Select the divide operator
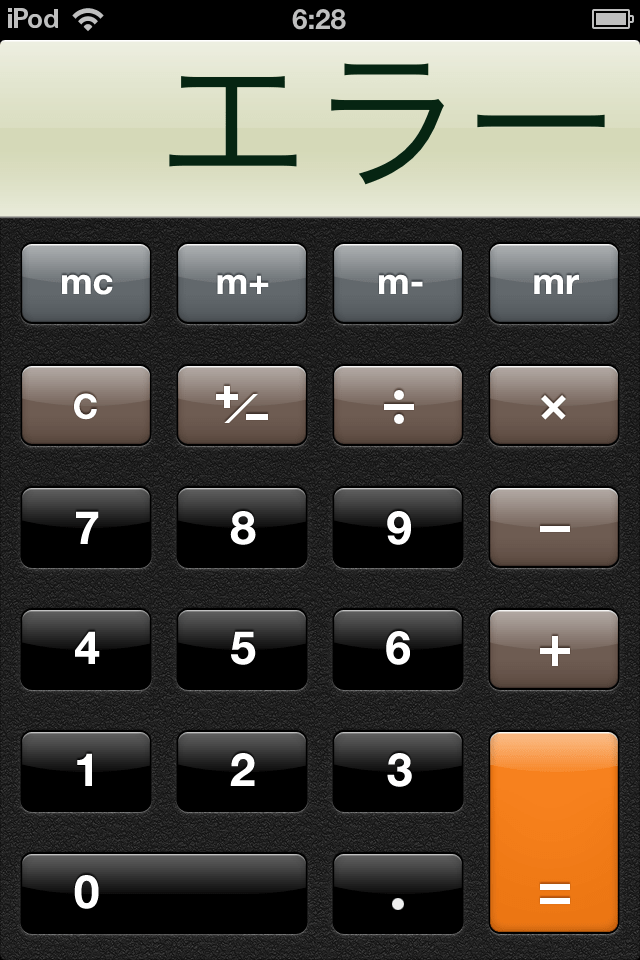 click(398, 405)
